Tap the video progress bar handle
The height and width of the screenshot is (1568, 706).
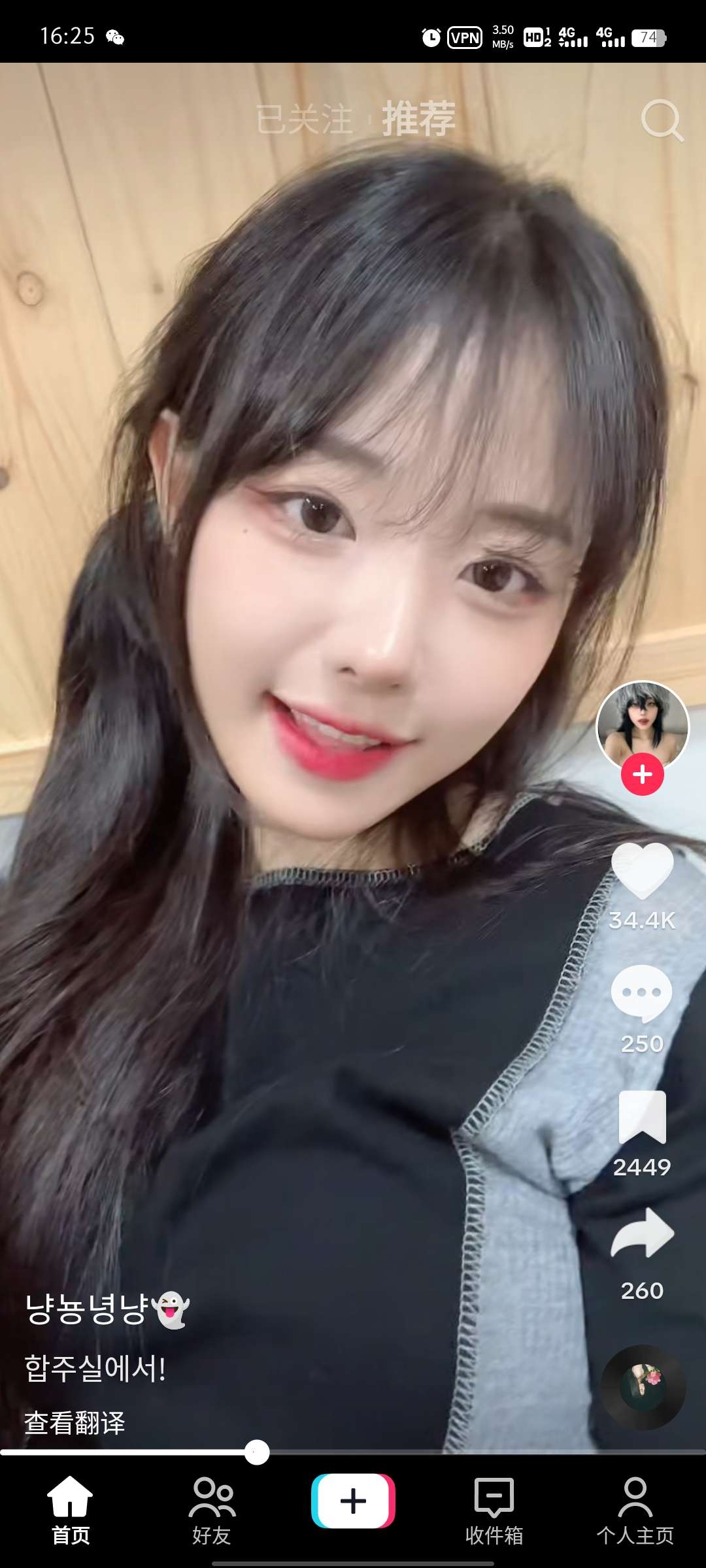[x=257, y=1452]
